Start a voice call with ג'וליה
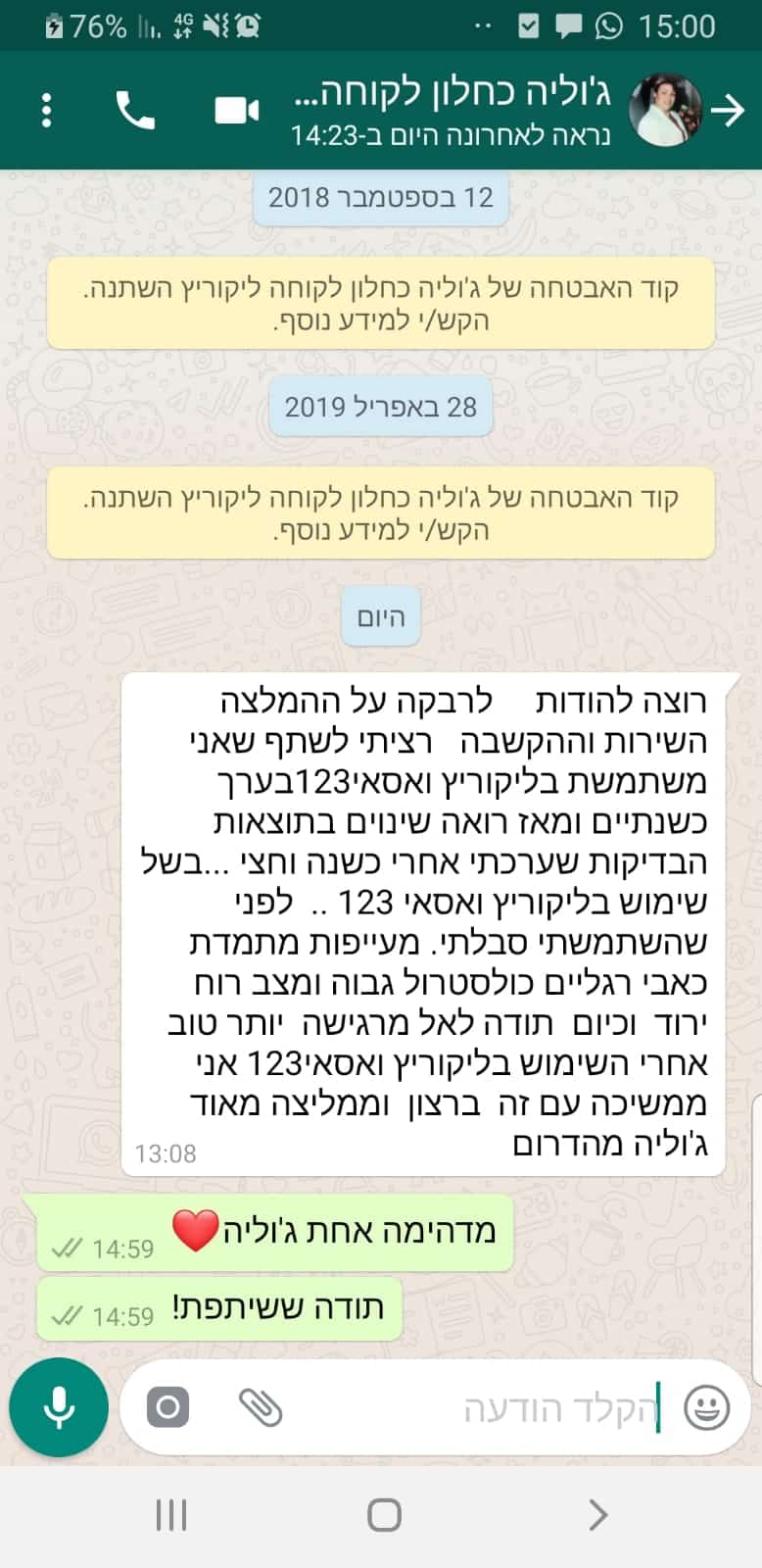This screenshot has width=762, height=1568. pyautogui.click(x=135, y=110)
